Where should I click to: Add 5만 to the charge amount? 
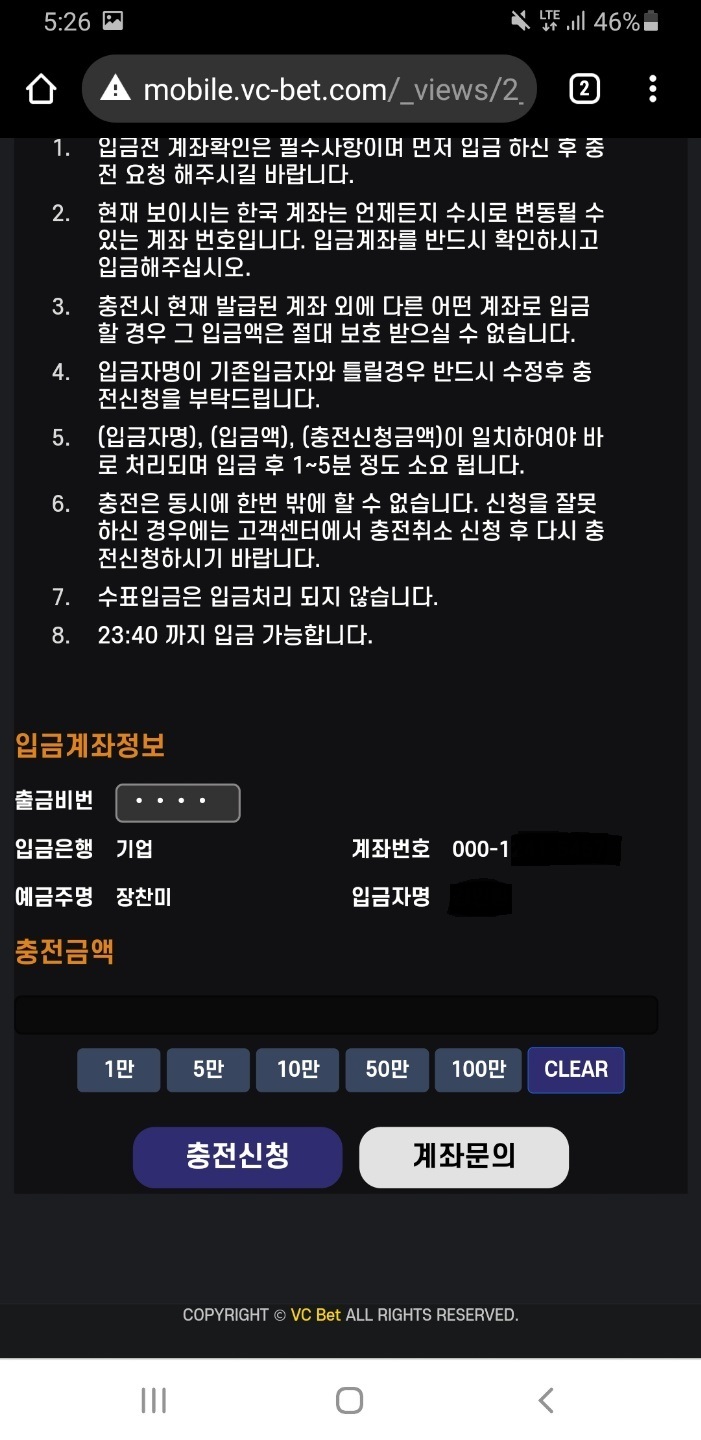[x=208, y=1069]
